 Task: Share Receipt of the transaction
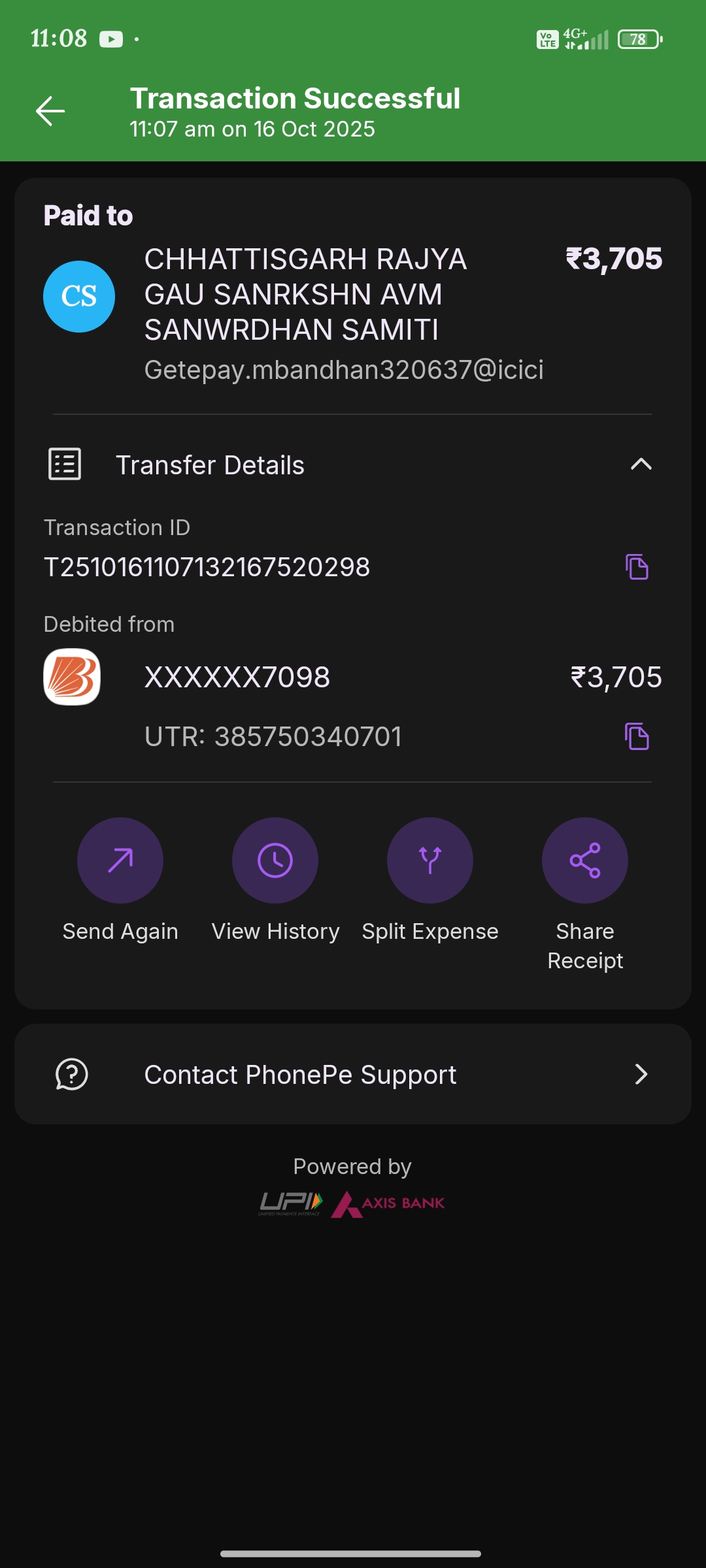(x=585, y=860)
